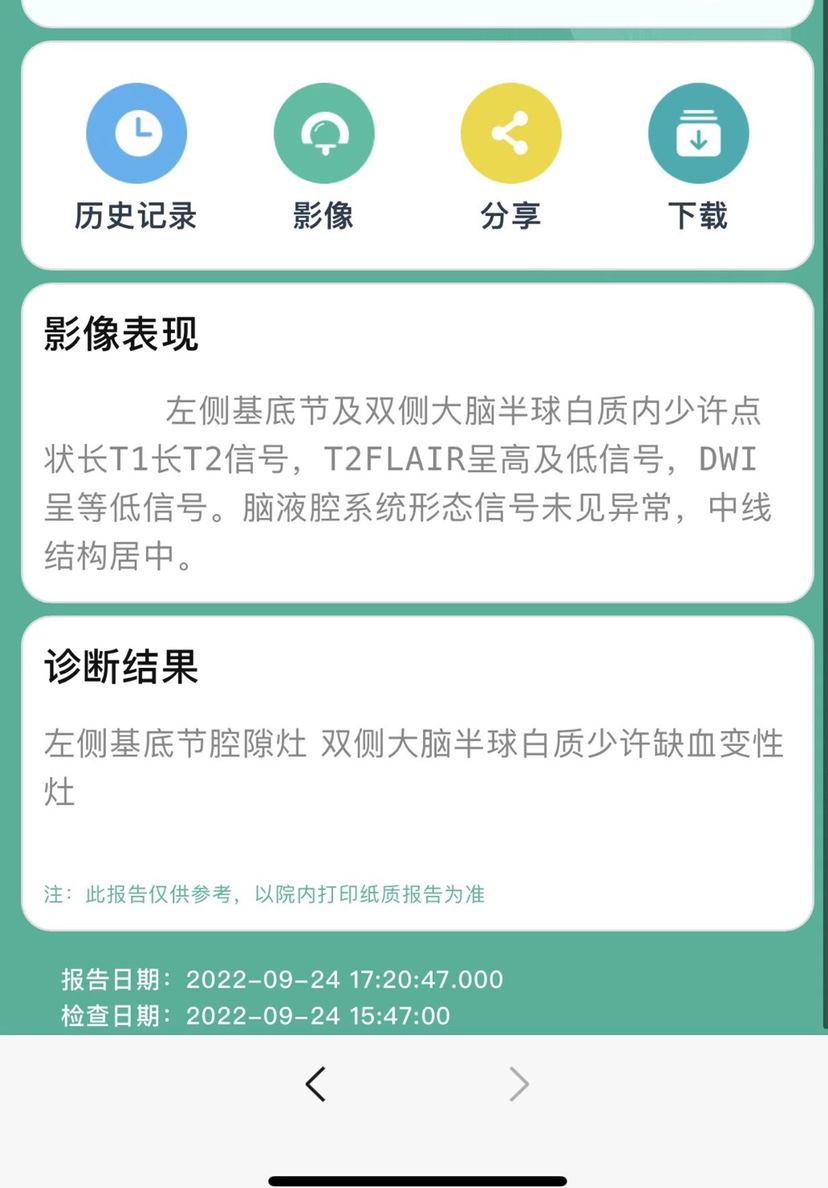View the 影像 imaging pictures
828x1188 pixels.
(323, 134)
